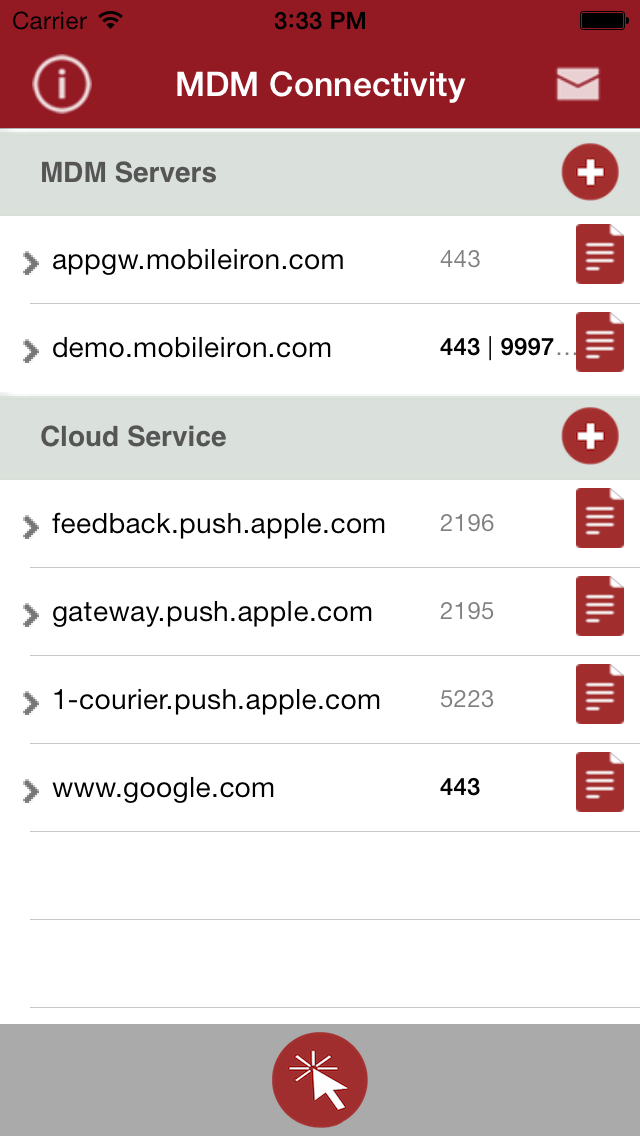Image resolution: width=640 pixels, height=1136 pixels.
Task: Tap the mail envelope icon
Action: coord(578,85)
